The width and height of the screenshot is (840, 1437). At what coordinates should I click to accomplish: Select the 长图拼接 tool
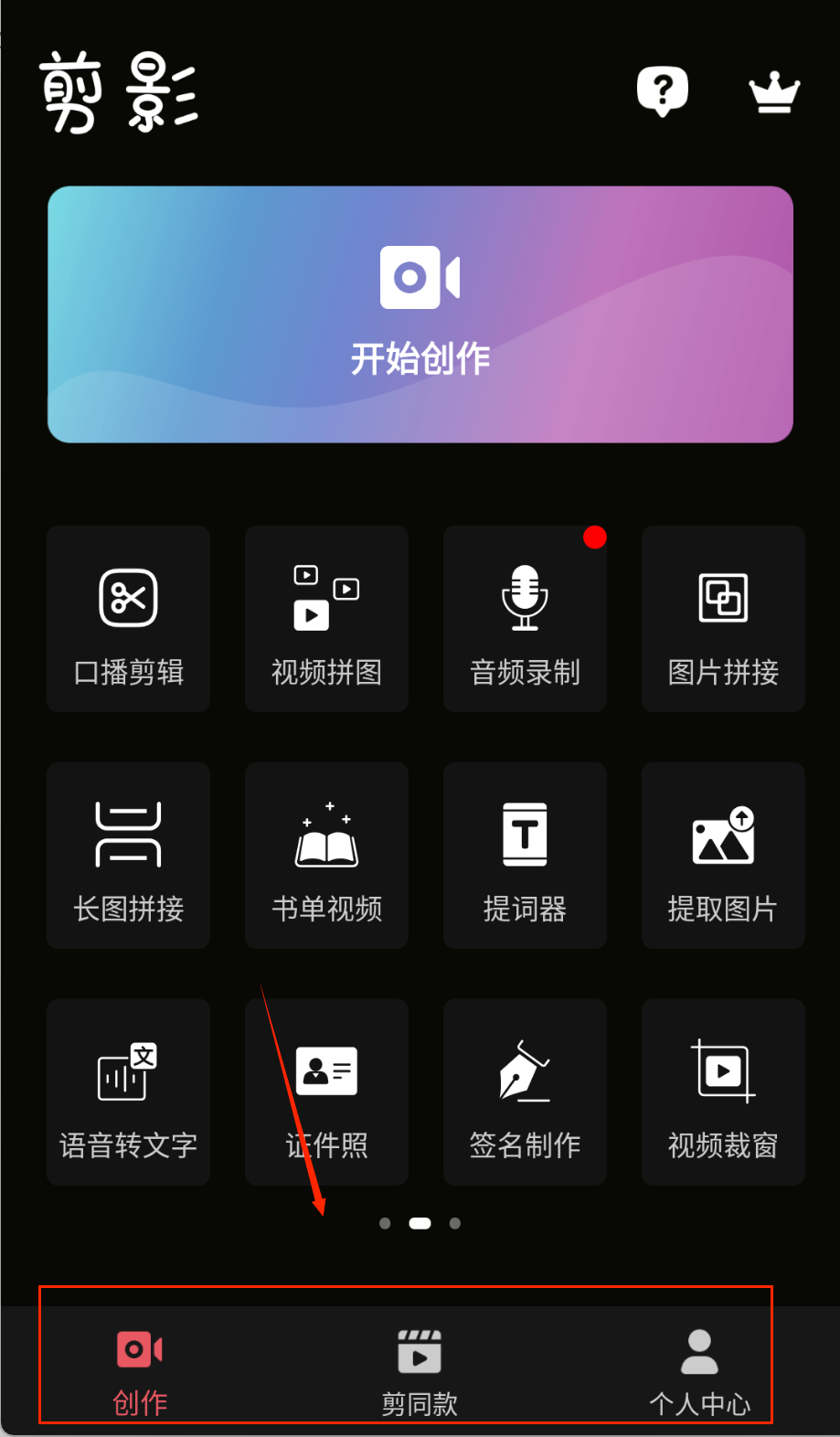(129, 856)
